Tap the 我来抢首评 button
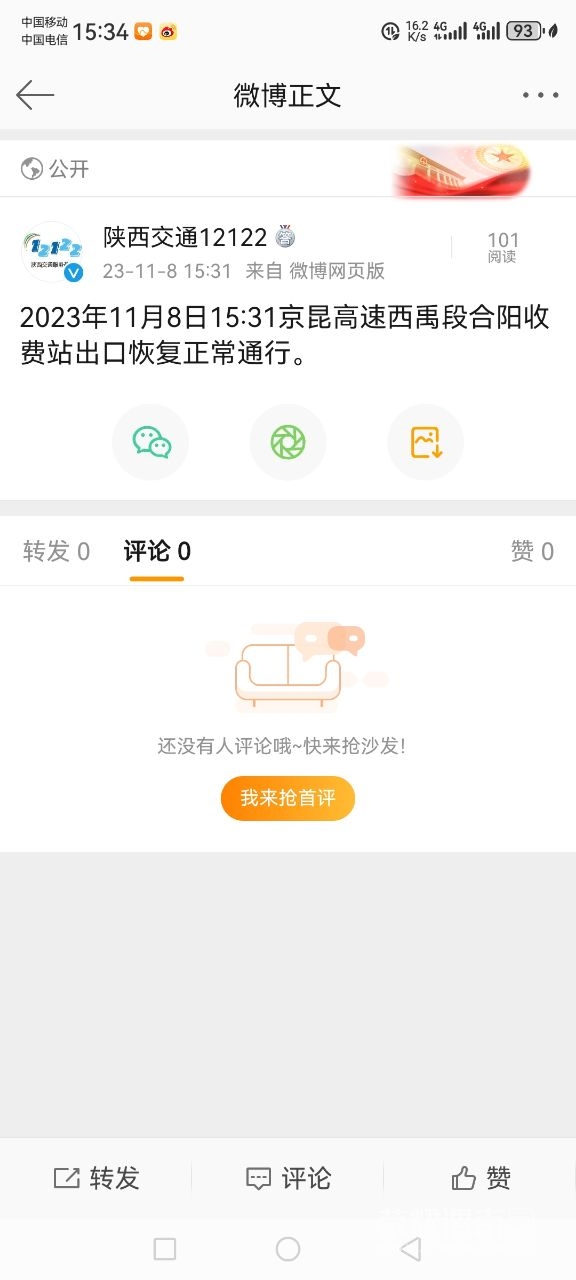Image resolution: width=576 pixels, height=1280 pixels. tap(288, 798)
